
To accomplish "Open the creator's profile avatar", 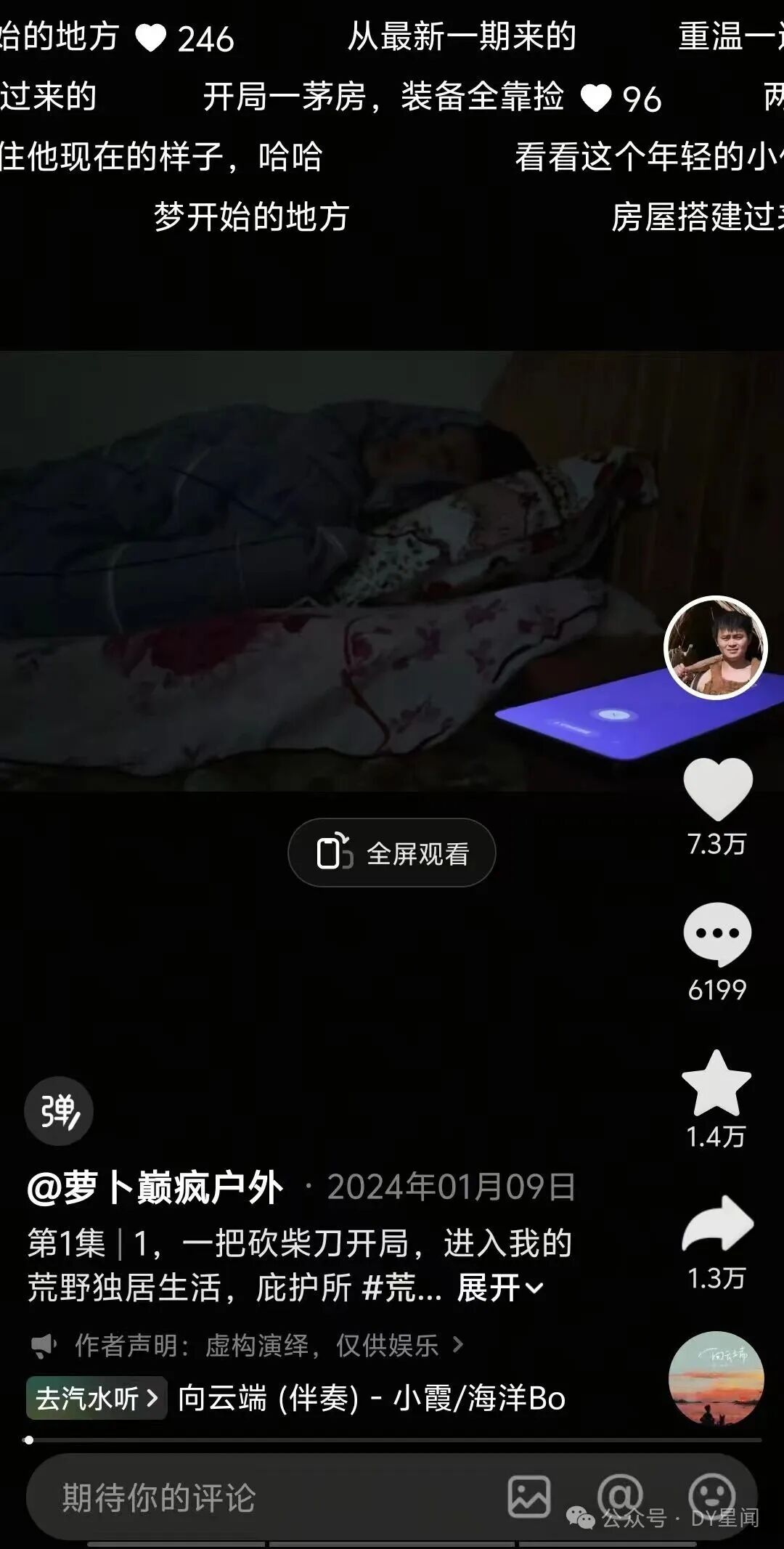I will coord(716,648).
